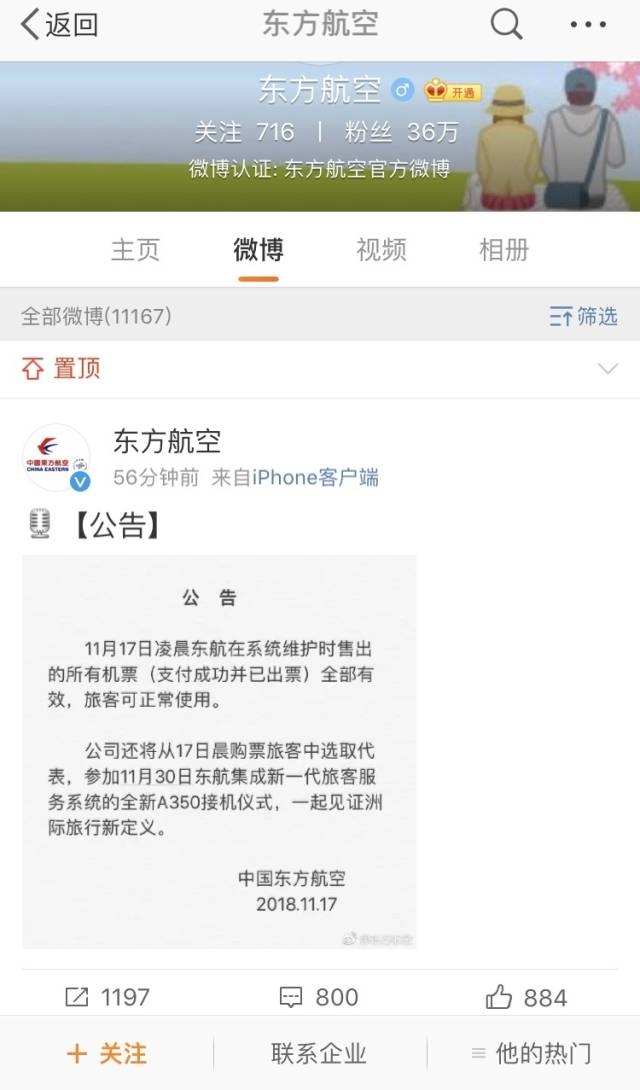Viewport: 640px width, 1090px height.
Task: Open comments showing 800
Action: 319,997
